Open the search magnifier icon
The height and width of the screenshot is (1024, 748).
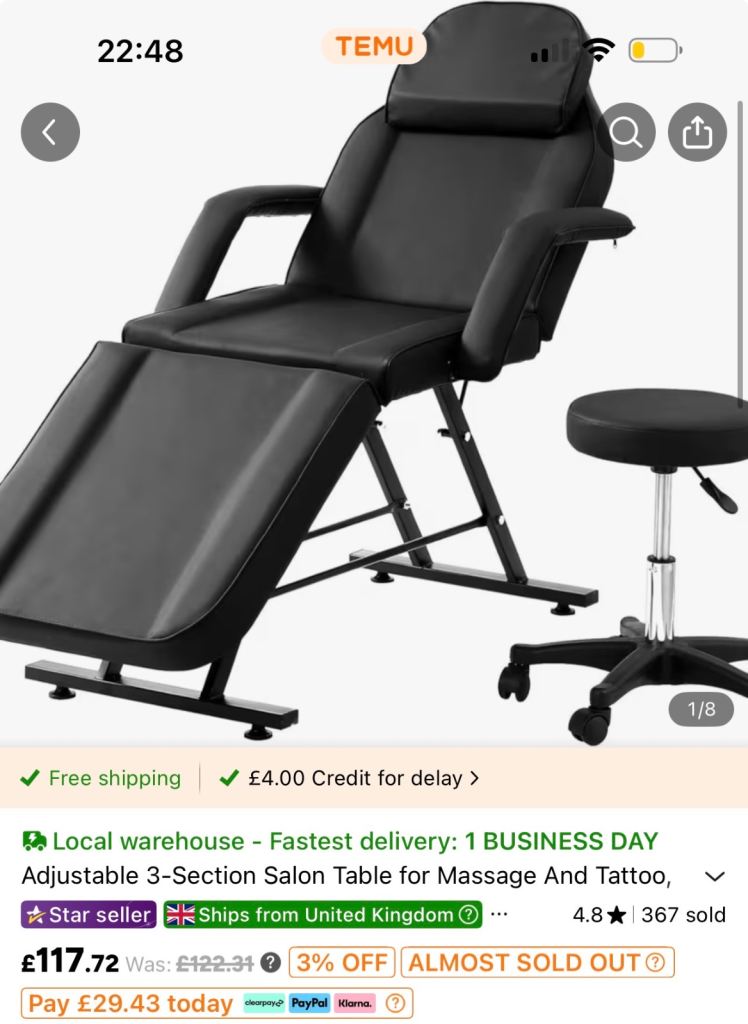pyautogui.click(x=626, y=132)
